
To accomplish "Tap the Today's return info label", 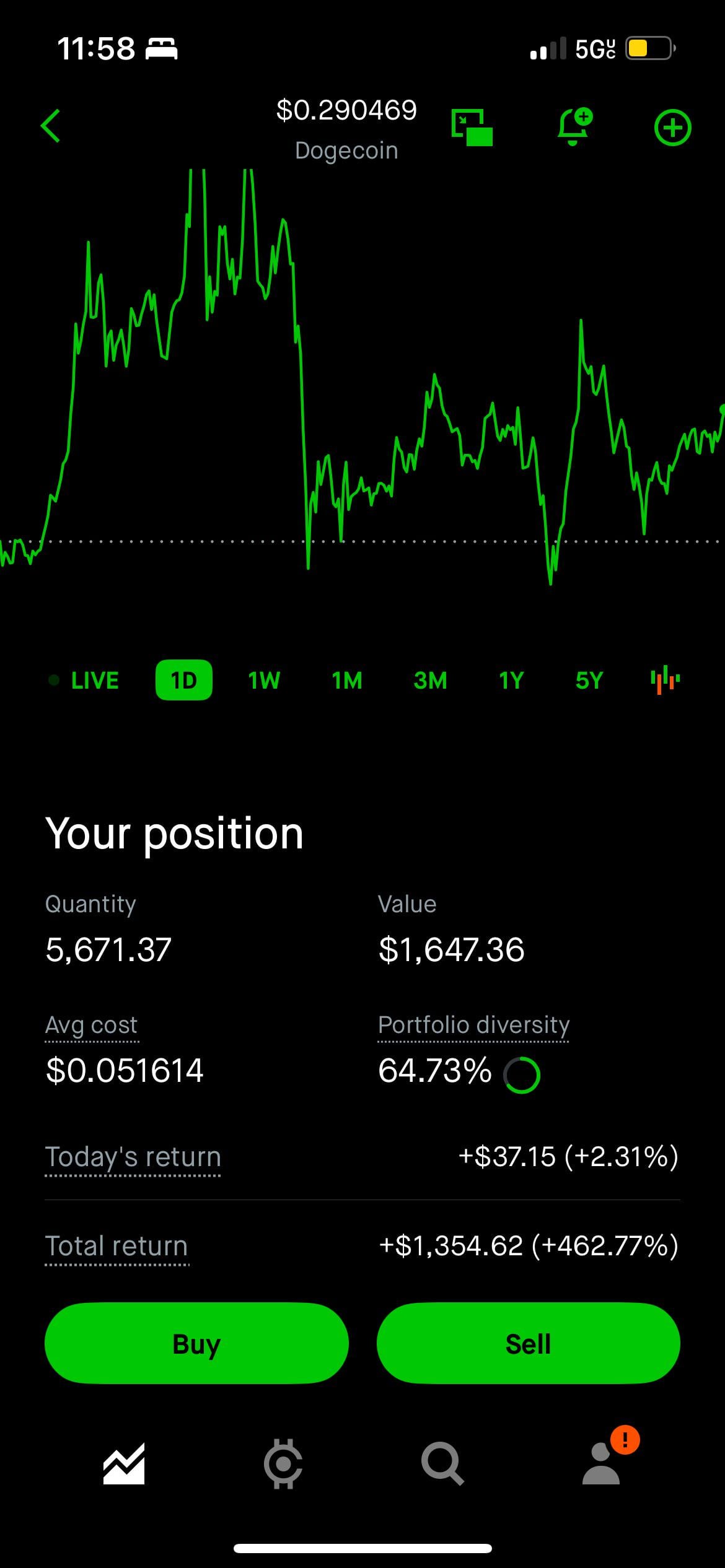I will 133,1157.
